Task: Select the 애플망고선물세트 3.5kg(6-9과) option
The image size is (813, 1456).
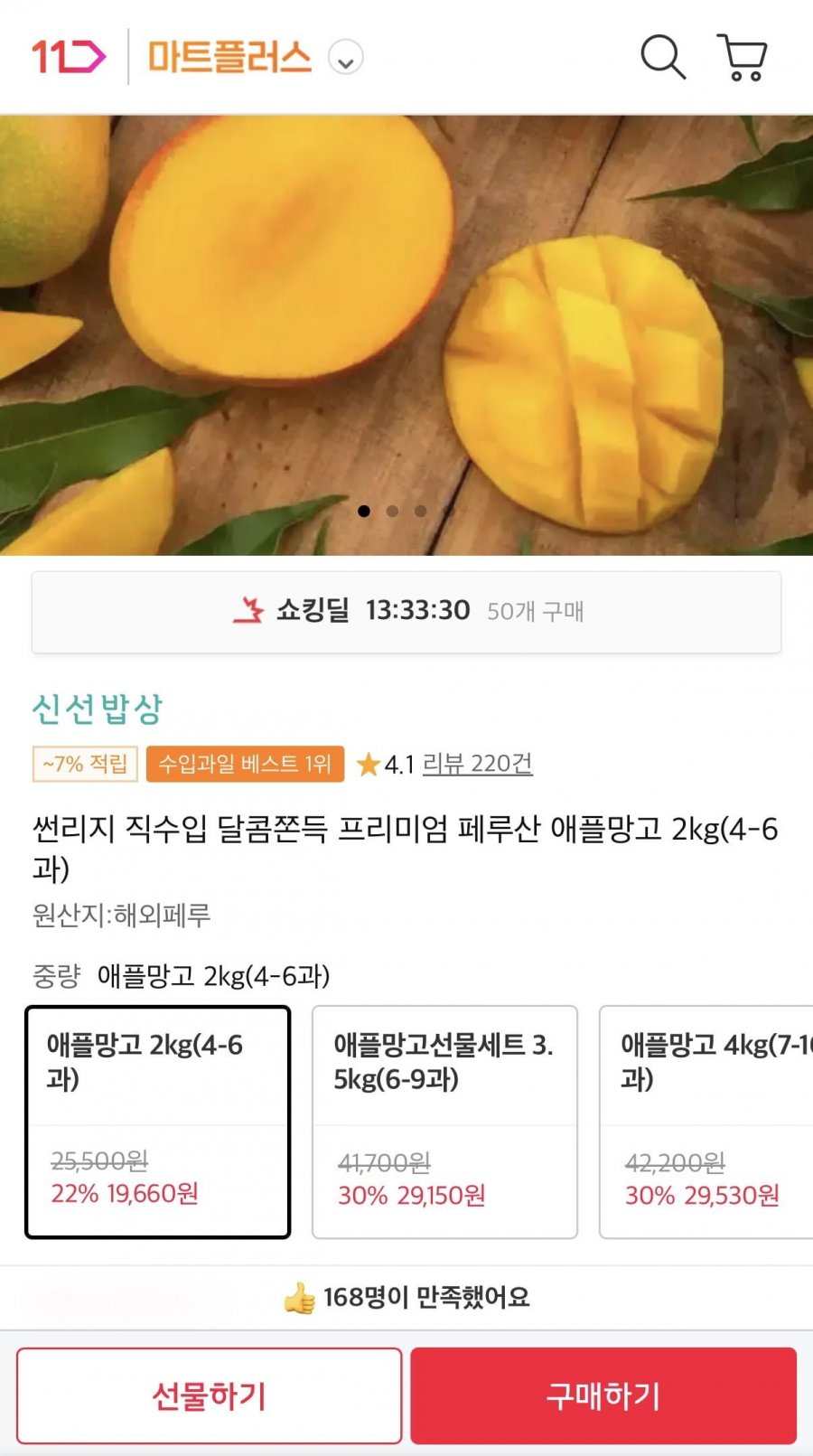Action: 444,1122
